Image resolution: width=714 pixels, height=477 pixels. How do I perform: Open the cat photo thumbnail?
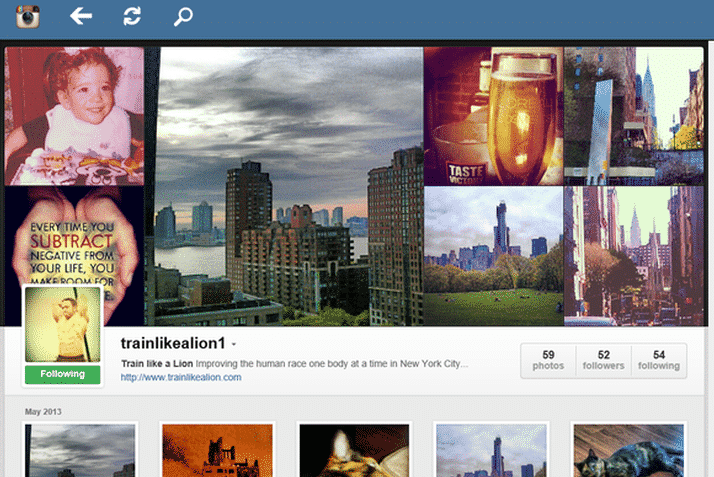pyautogui.click(x=627, y=451)
